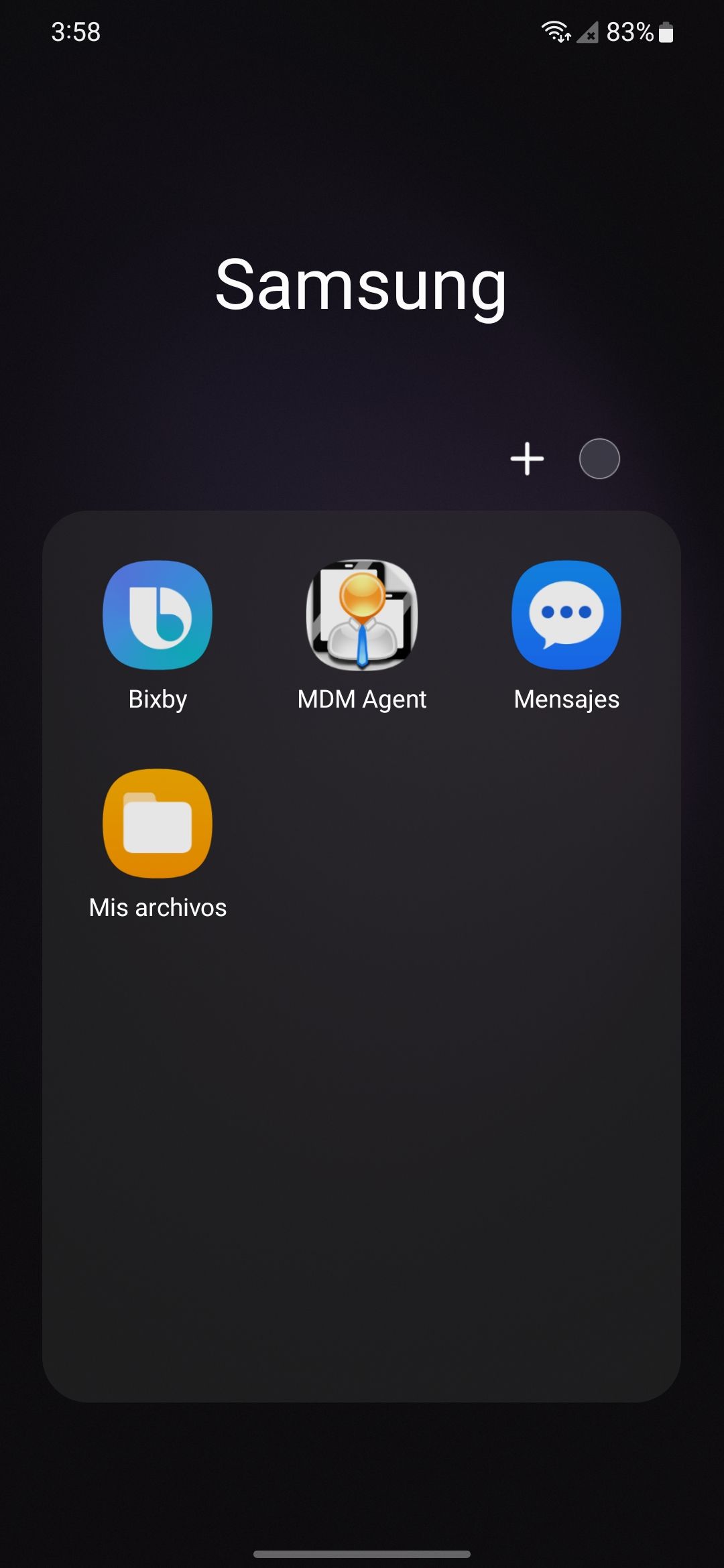Open the Mensajes app
The width and height of the screenshot is (724, 1568).
point(566,615)
